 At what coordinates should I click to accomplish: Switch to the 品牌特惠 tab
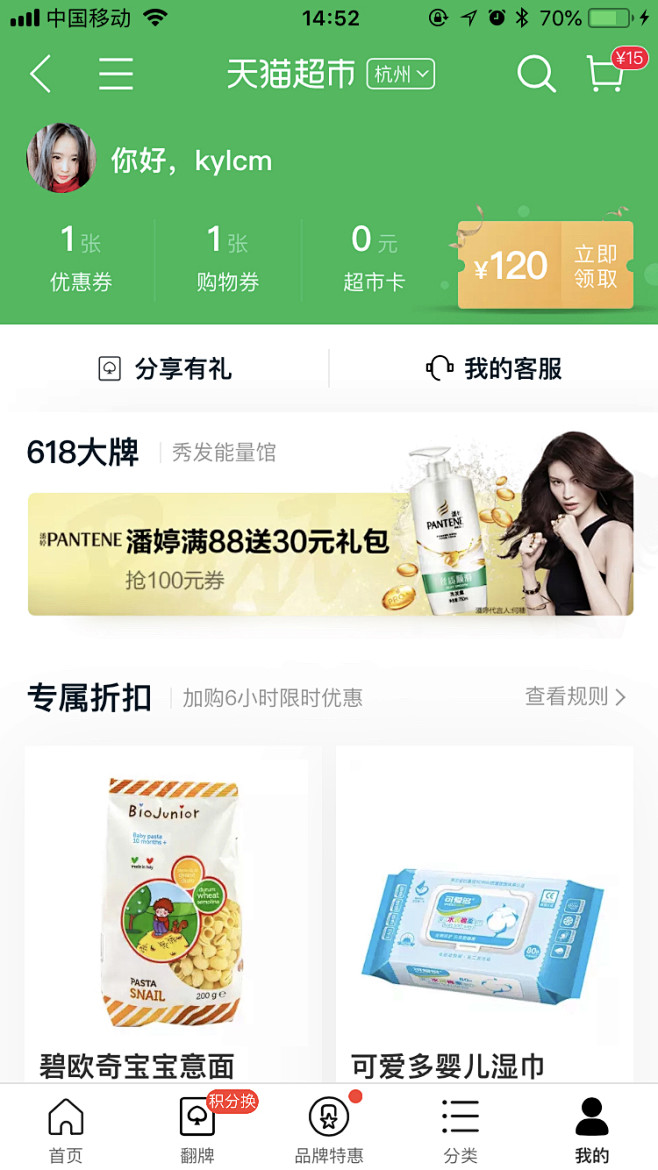tap(329, 1130)
